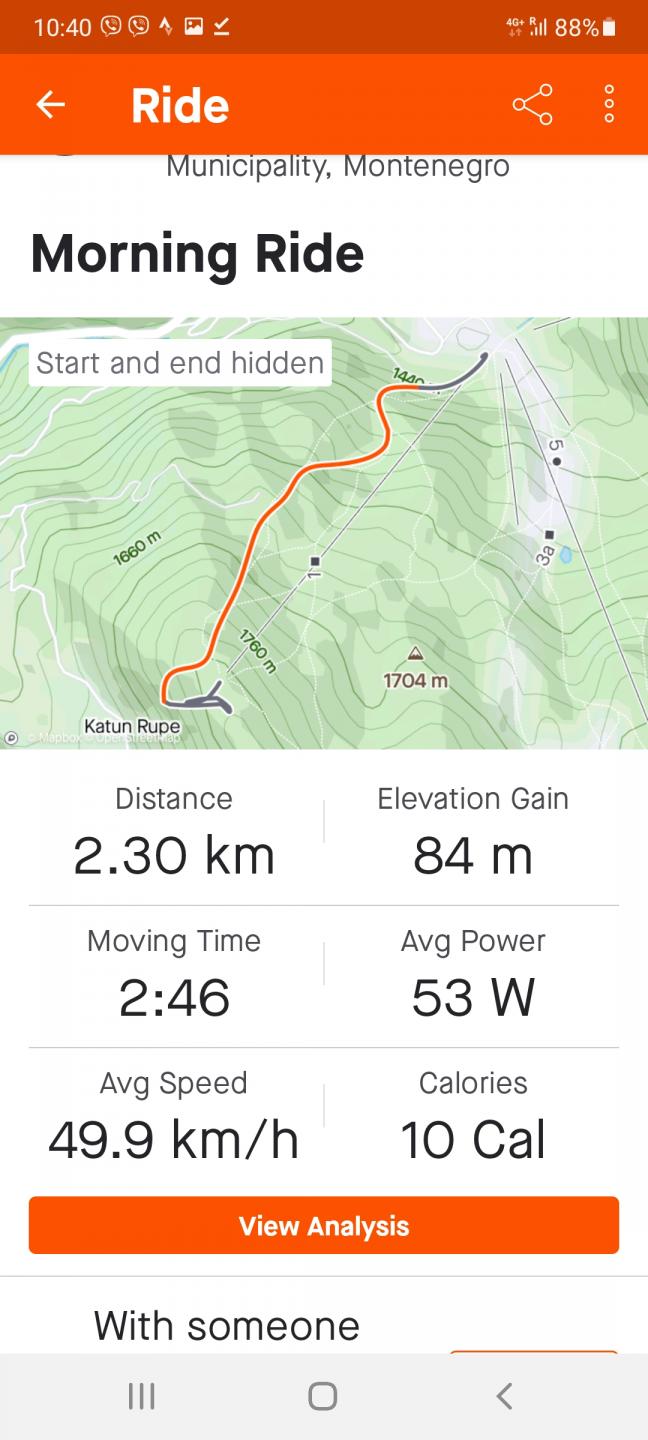The image size is (648, 1440).
Task: Go back from the Ride screen
Action: point(50,105)
